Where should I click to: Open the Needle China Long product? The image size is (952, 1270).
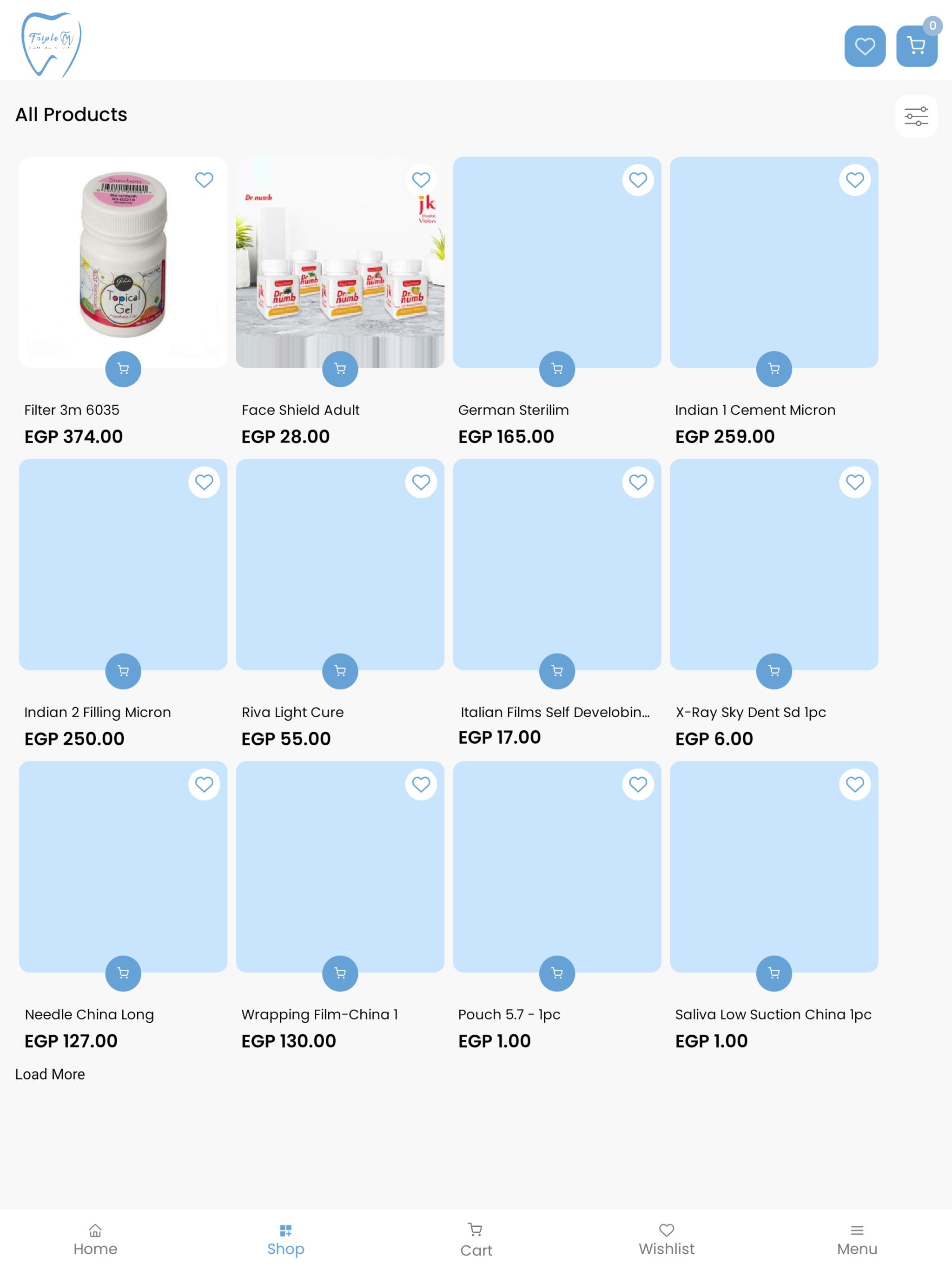point(123,867)
